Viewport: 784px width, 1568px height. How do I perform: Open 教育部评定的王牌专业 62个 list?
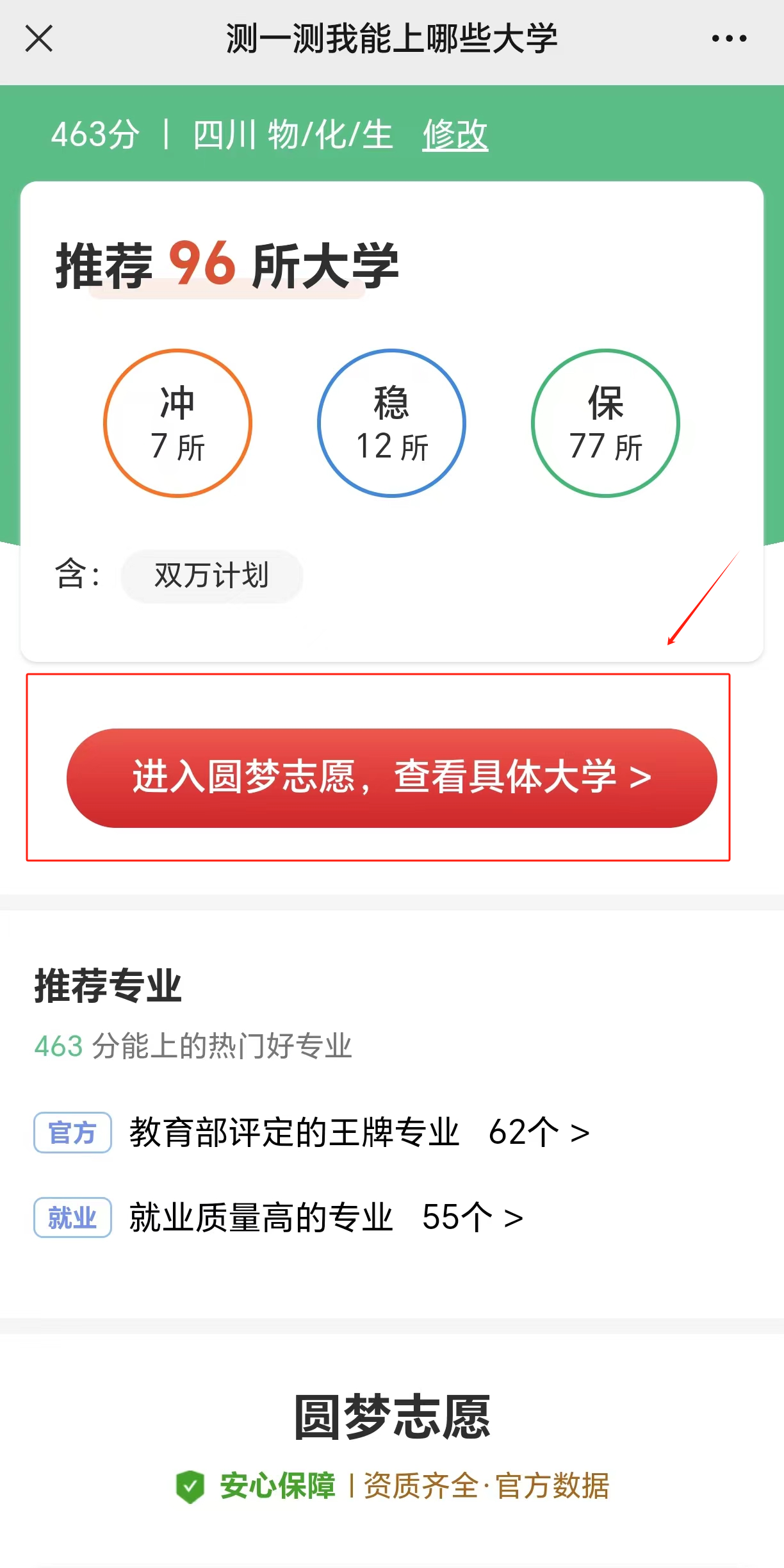pyautogui.click(x=359, y=1132)
